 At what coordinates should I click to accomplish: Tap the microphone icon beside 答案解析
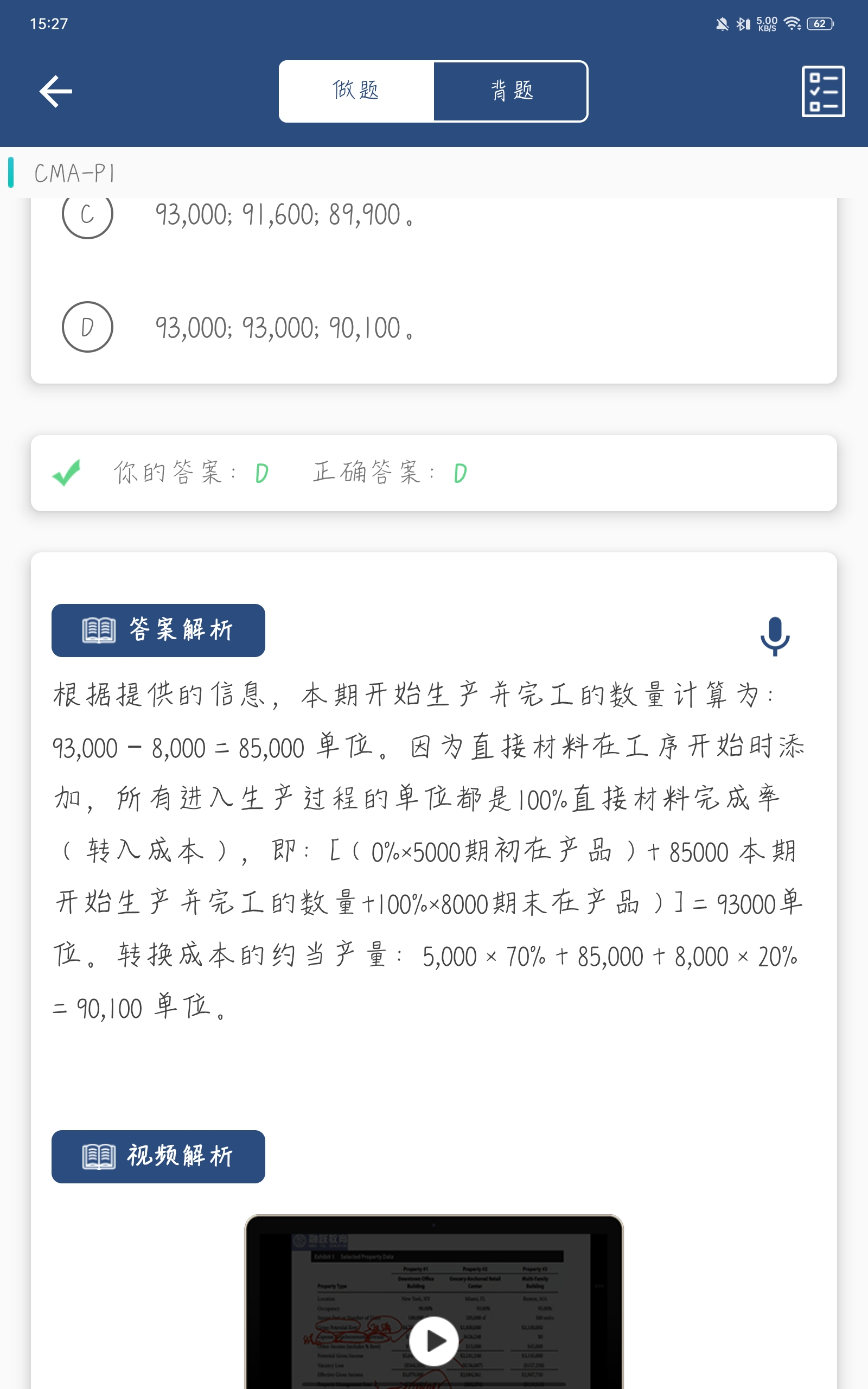[x=775, y=635]
